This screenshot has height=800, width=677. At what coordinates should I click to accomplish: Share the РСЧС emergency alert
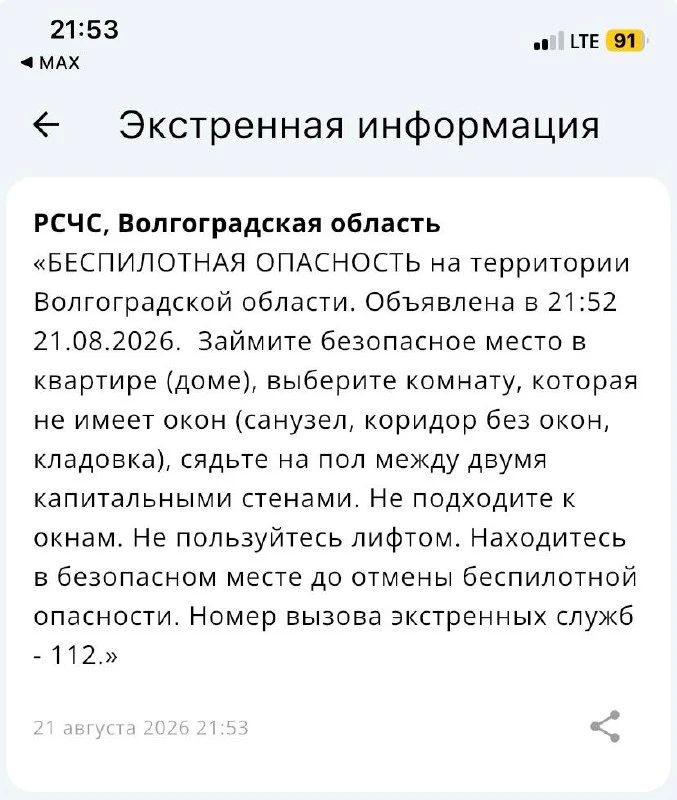click(x=605, y=726)
